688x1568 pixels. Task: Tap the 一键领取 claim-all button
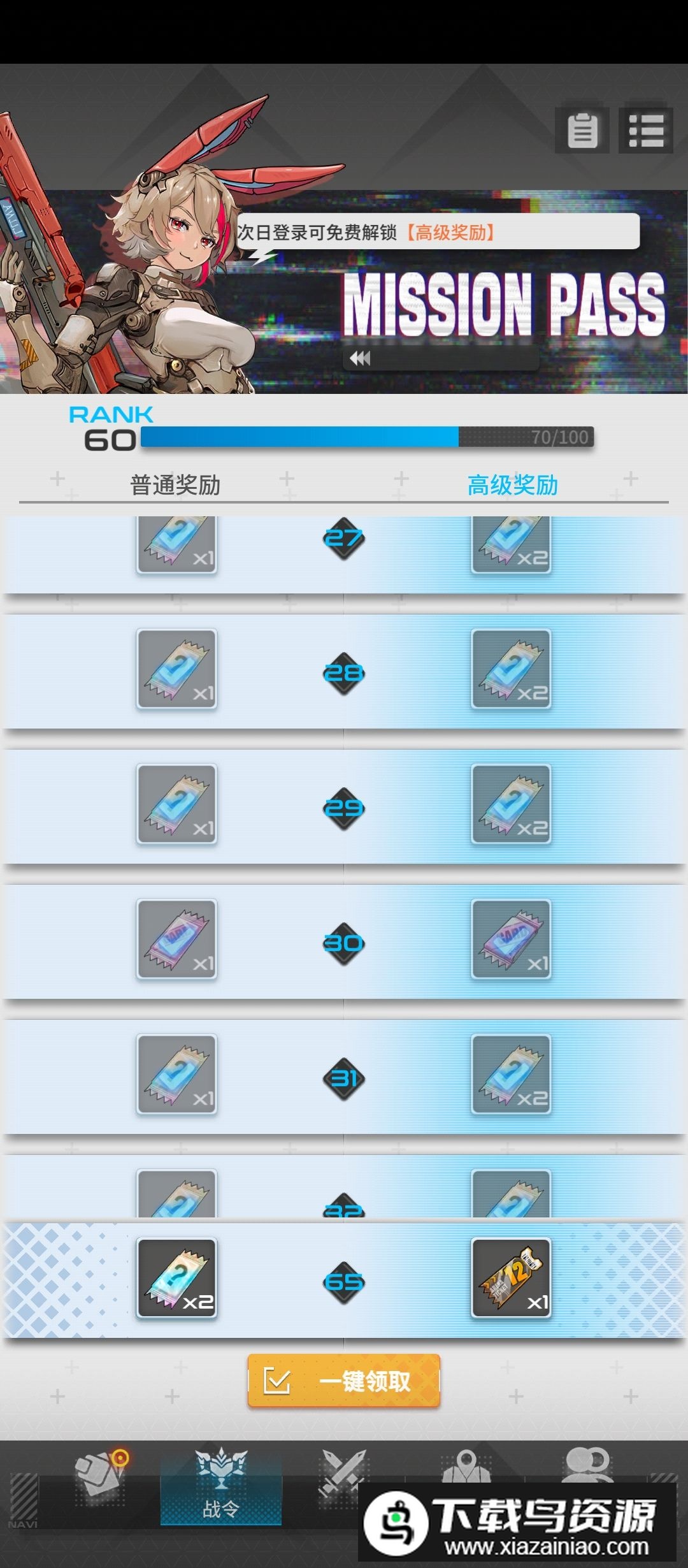(344, 1381)
